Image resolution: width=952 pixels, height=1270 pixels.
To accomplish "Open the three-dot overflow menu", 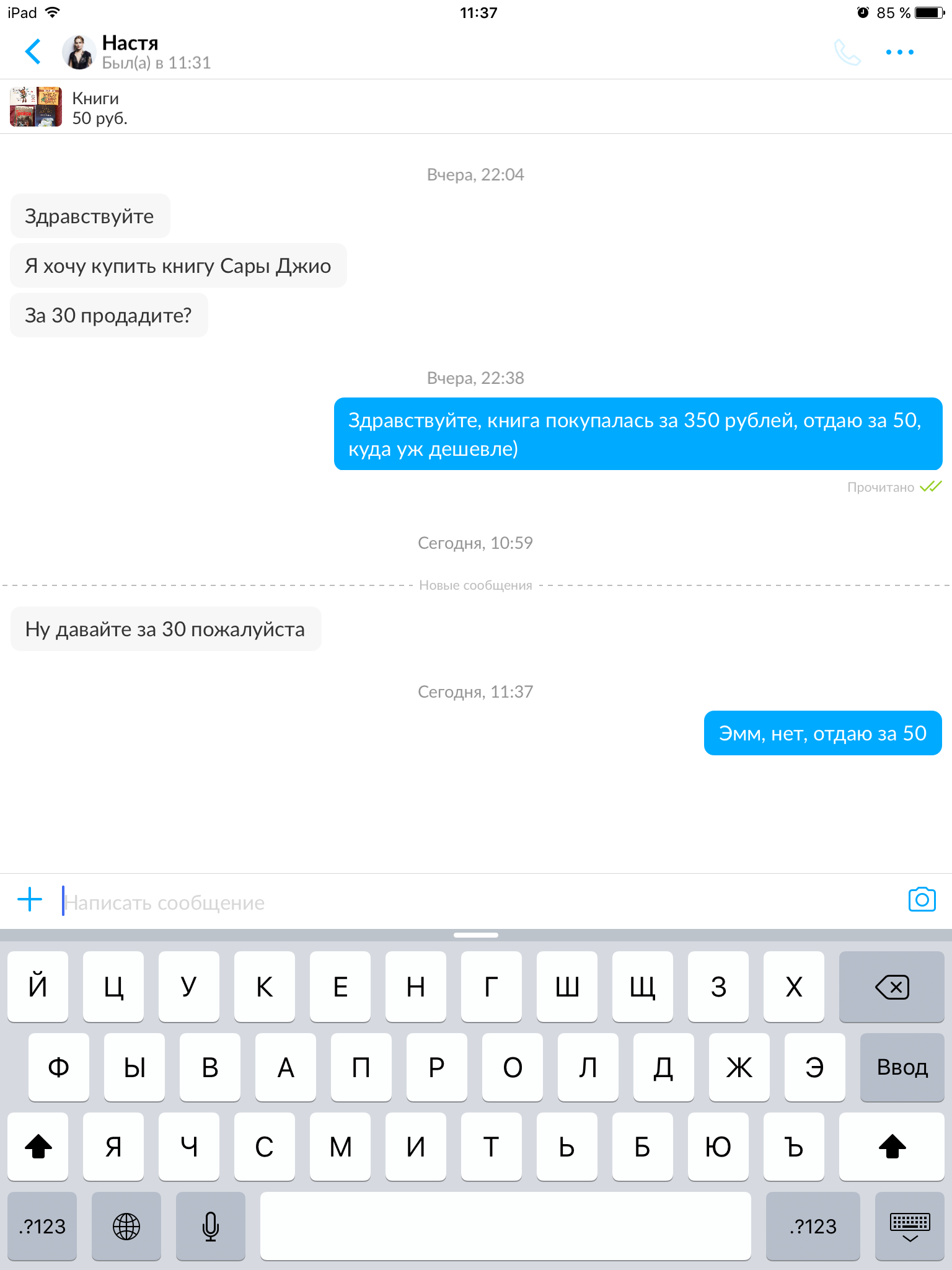I will tap(899, 52).
